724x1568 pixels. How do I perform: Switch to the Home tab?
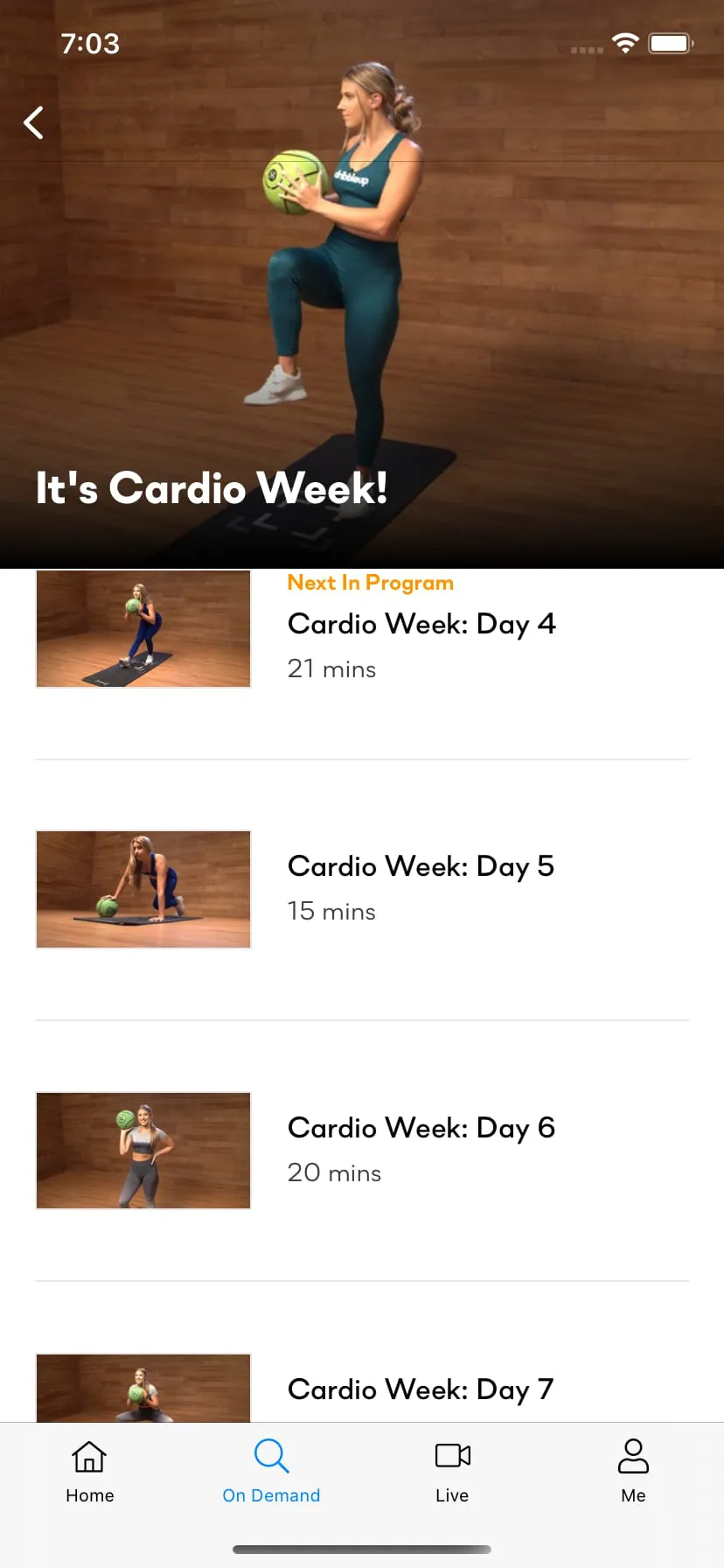coord(90,1472)
